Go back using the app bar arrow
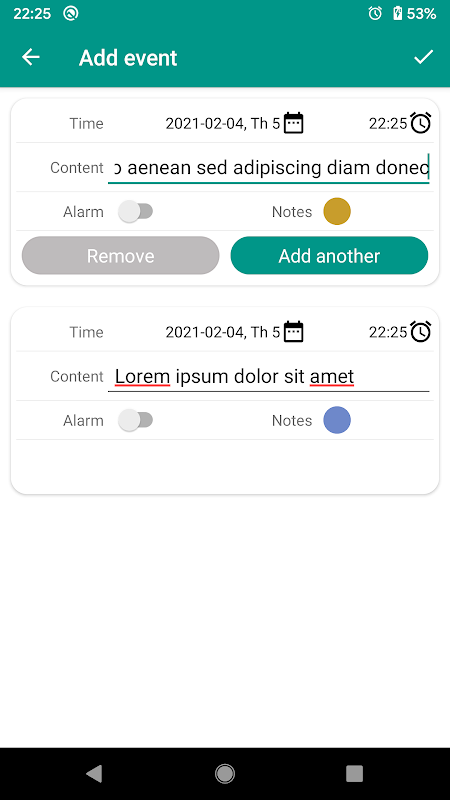This screenshot has width=450, height=800. 31,57
